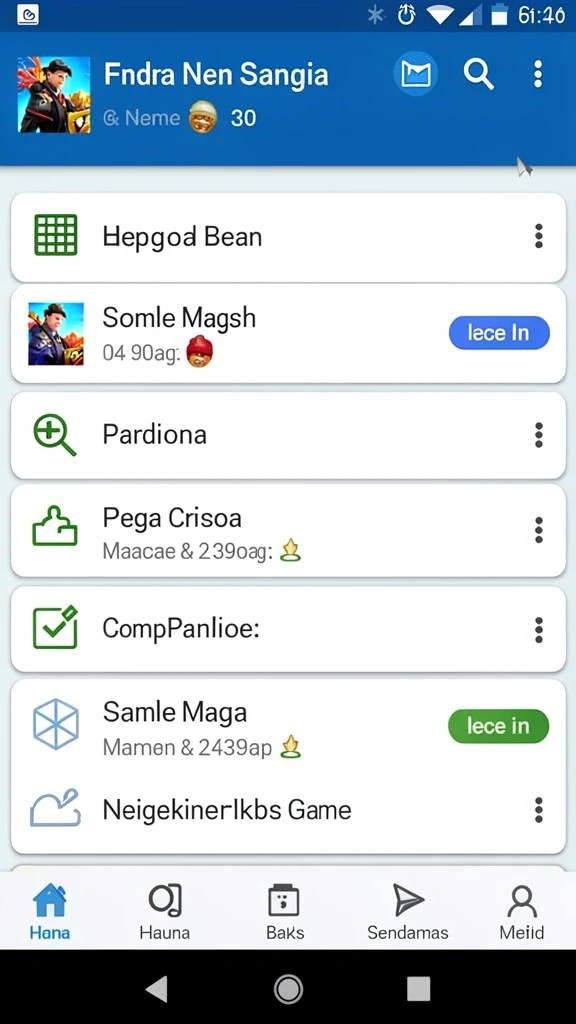The width and height of the screenshot is (576, 1024).
Task: Tap the green lece in button for Samle Maga
Action: 498,726
